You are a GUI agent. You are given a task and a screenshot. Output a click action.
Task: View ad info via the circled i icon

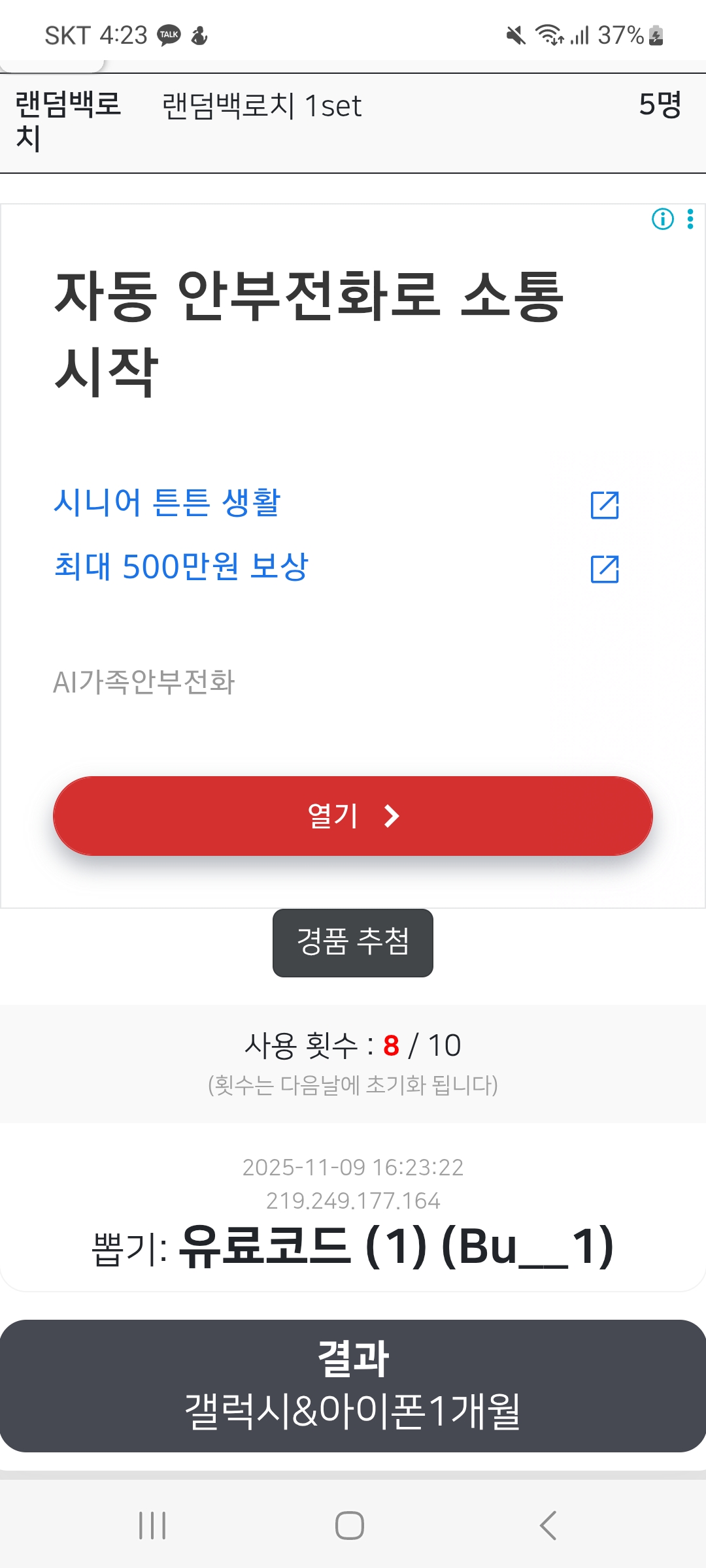pyautogui.click(x=662, y=219)
